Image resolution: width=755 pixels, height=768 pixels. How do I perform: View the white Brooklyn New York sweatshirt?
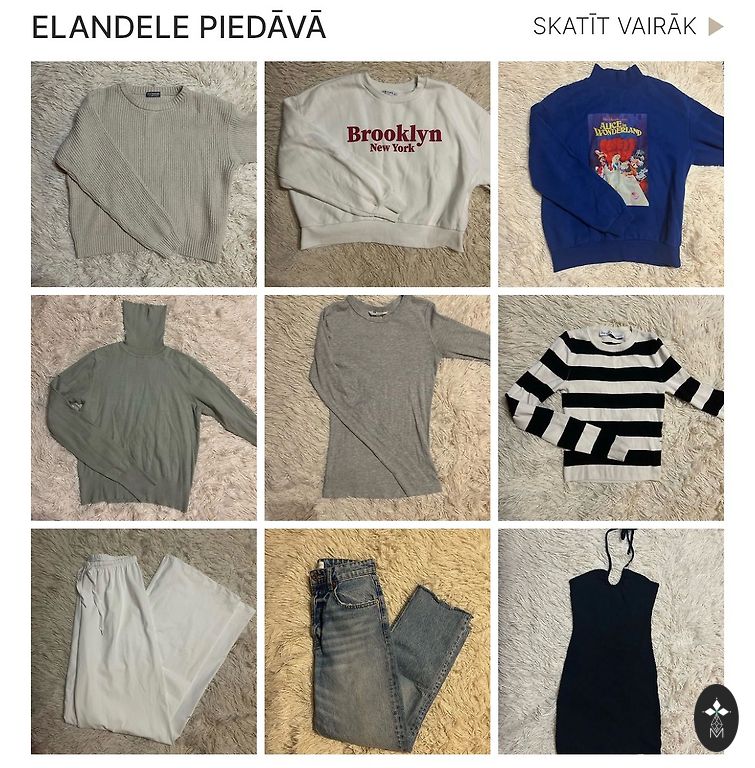[x=377, y=174]
